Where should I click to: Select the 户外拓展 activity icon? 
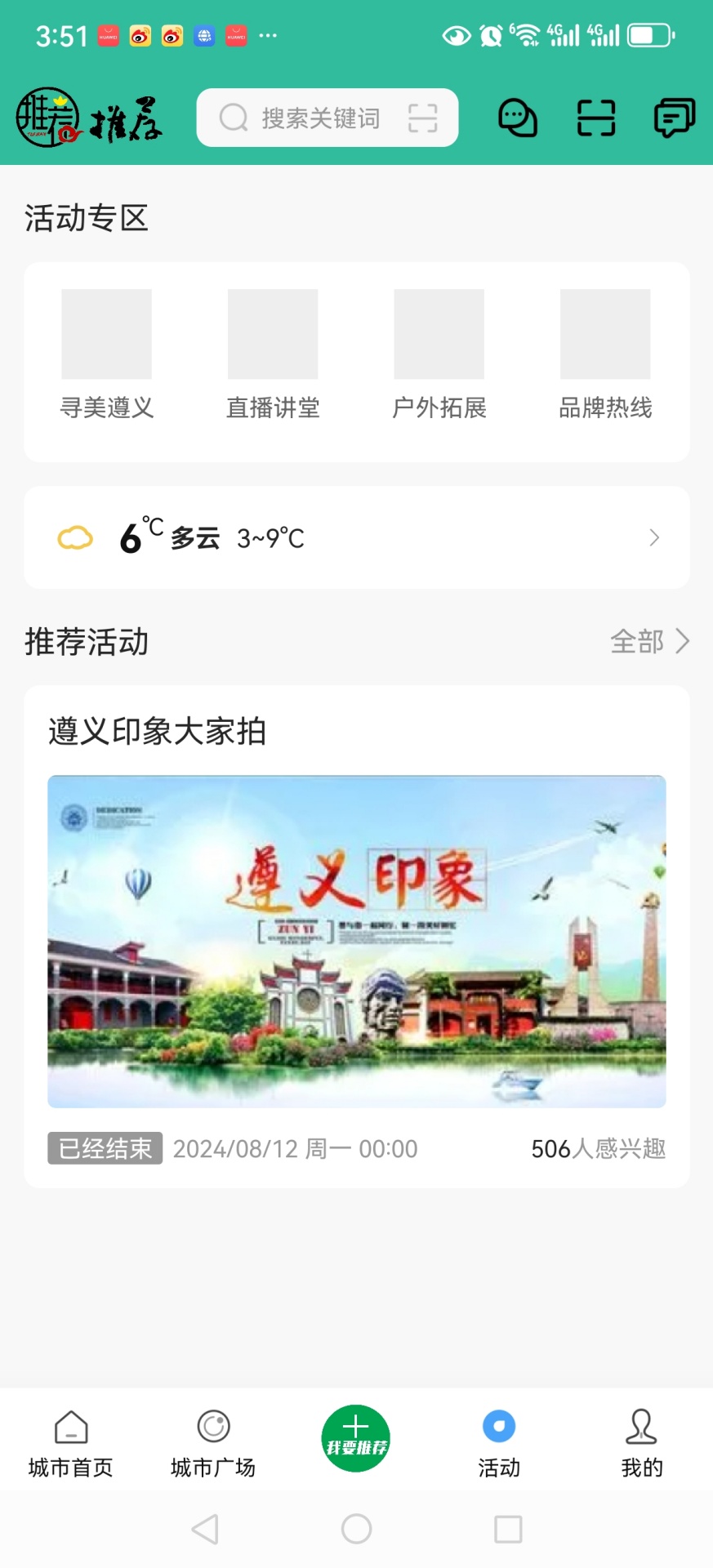coord(439,333)
